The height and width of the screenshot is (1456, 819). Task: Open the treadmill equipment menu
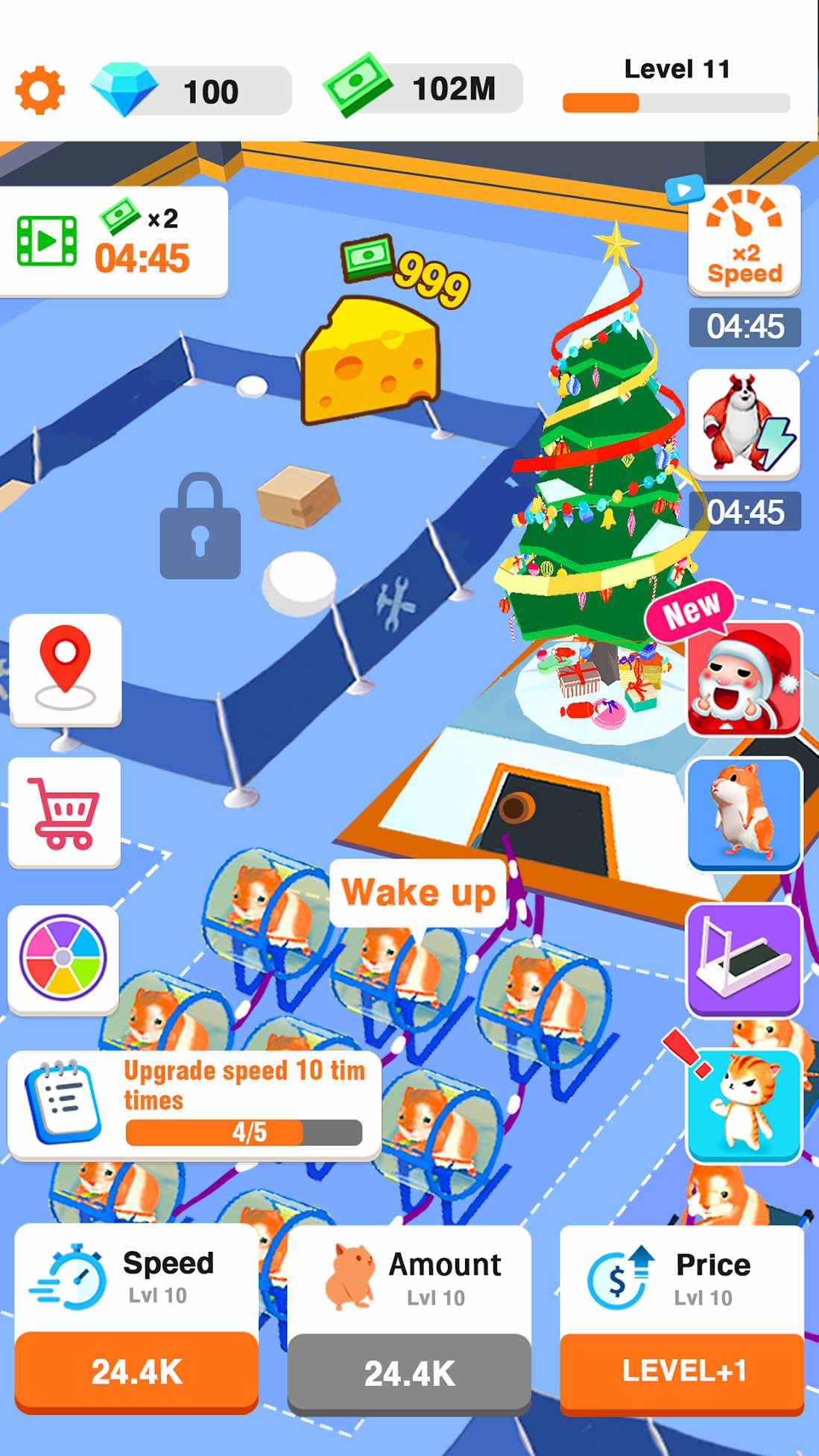click(x=744, y=960)
